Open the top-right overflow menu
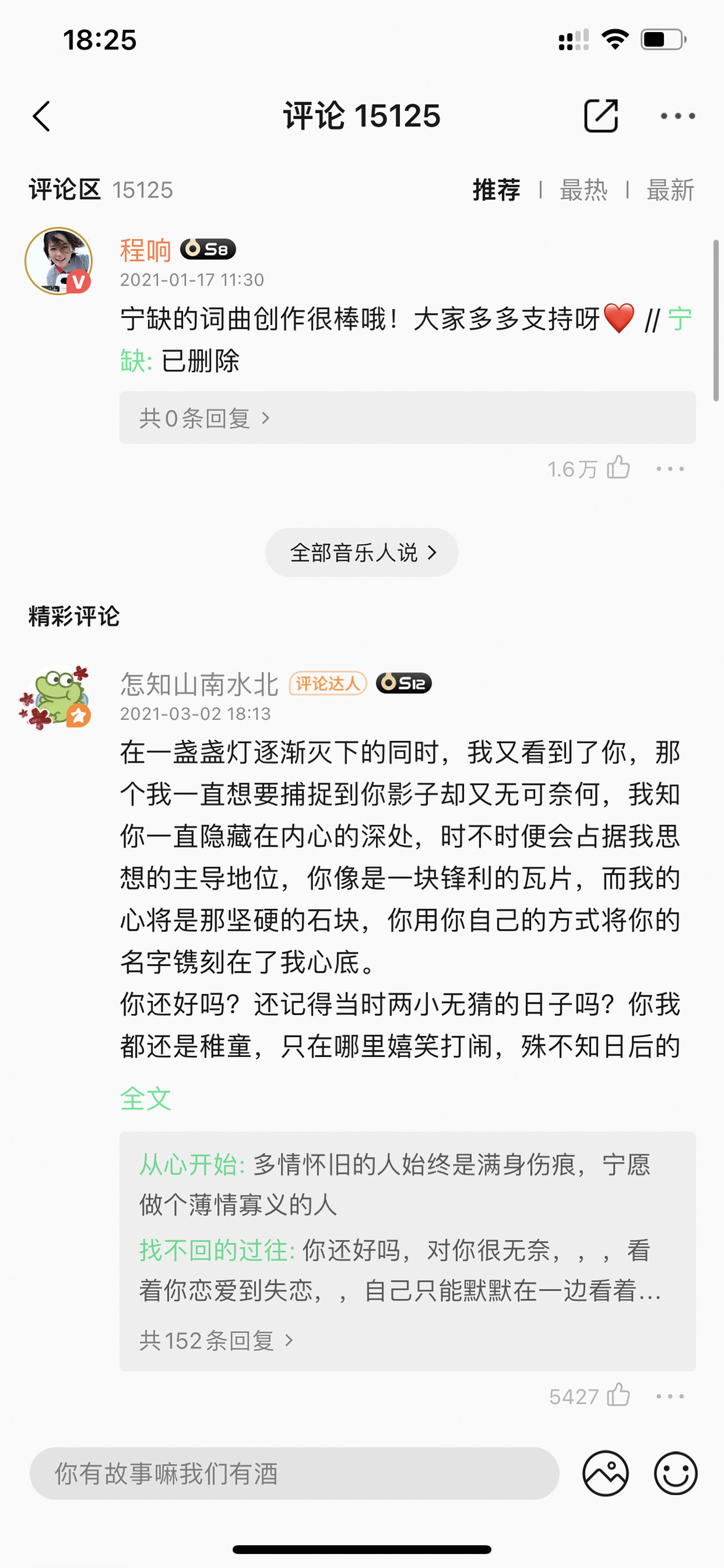 pos(678,116)
